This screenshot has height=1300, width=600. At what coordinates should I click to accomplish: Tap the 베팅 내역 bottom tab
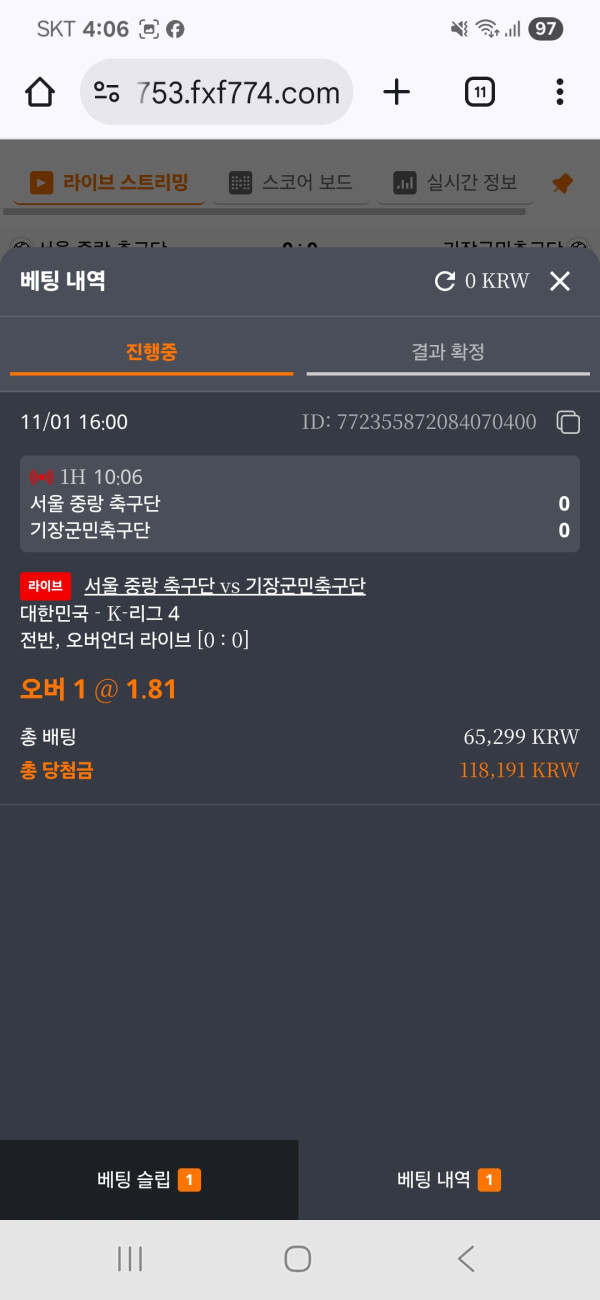449,1180
